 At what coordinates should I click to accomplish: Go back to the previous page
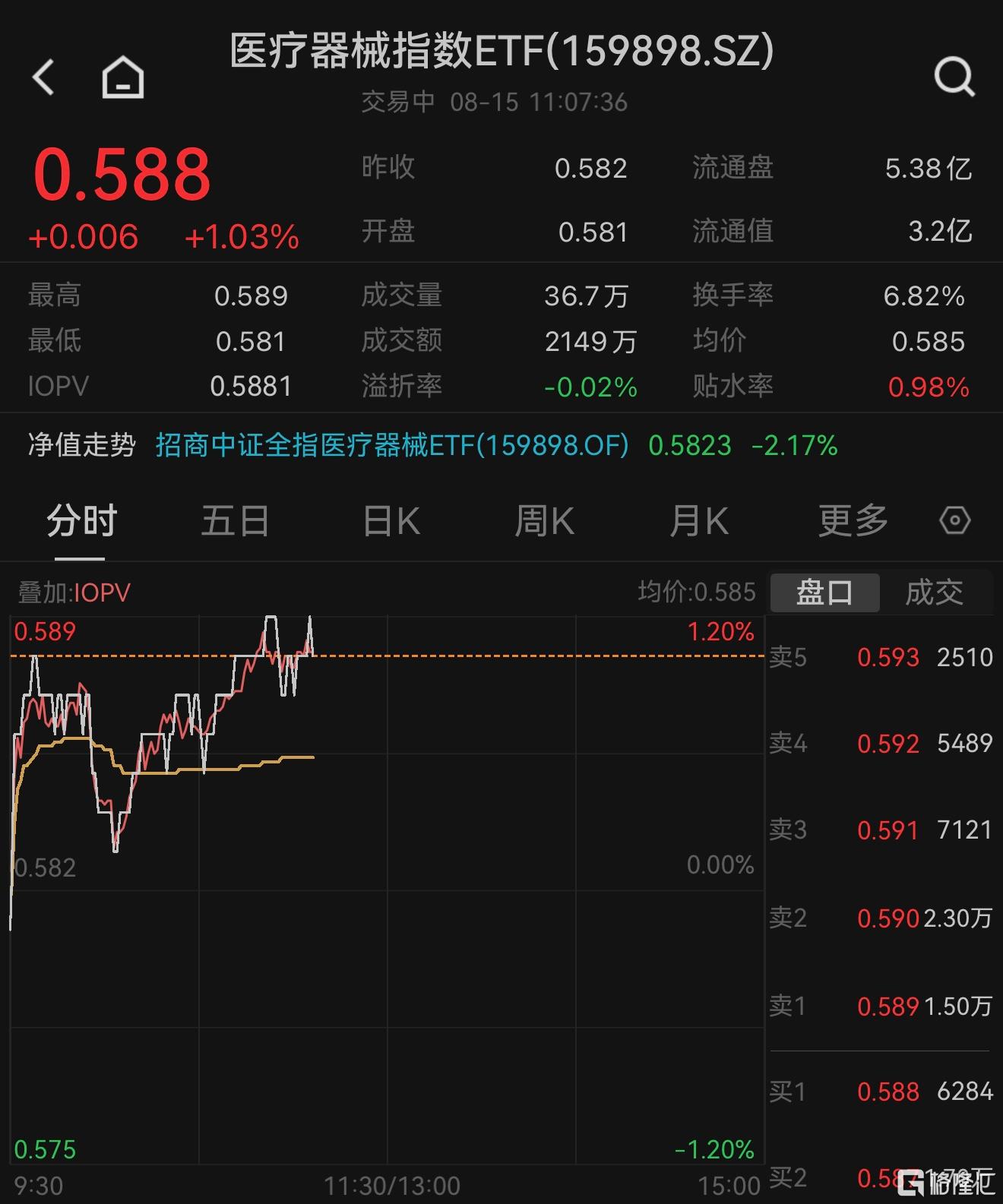point(44,77)
